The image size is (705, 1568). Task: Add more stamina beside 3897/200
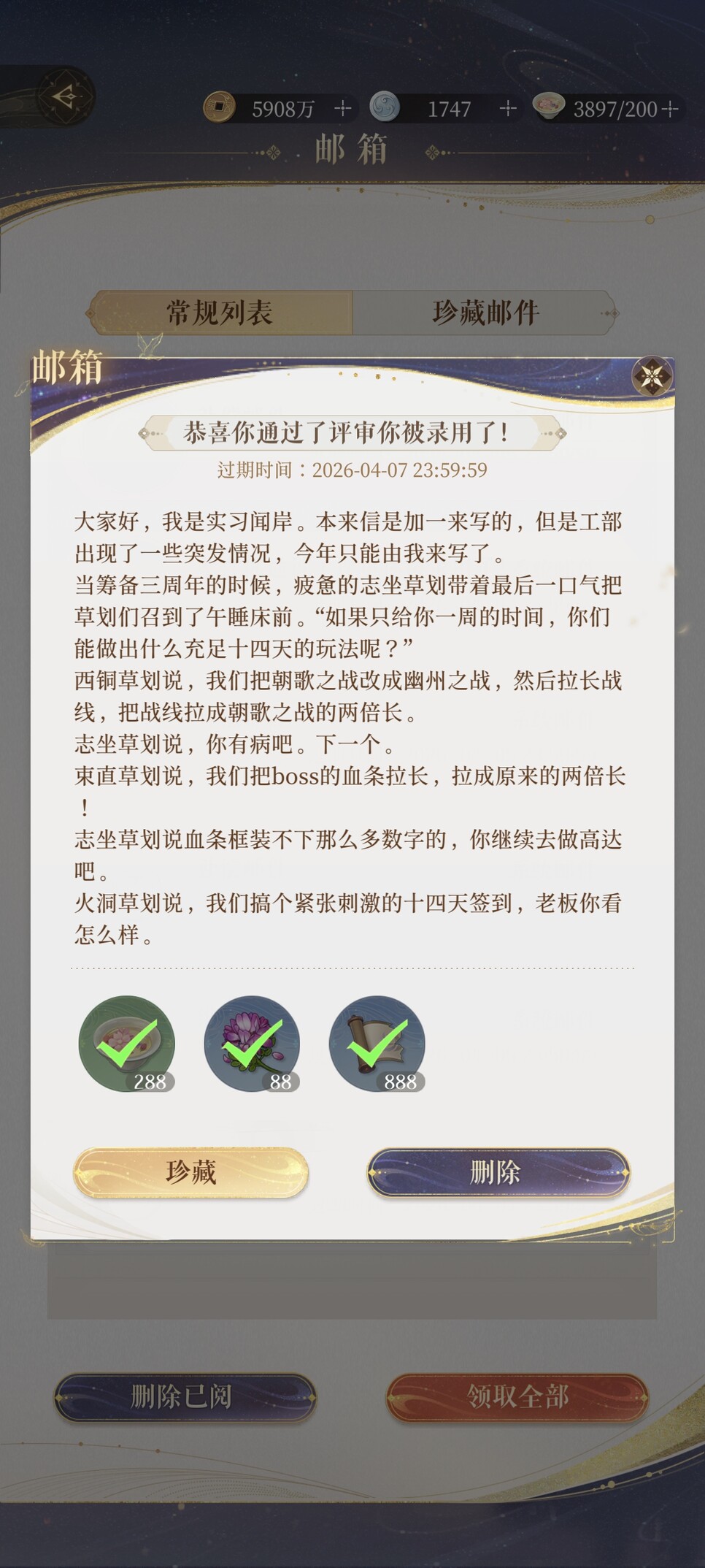(x=670, y=109)
